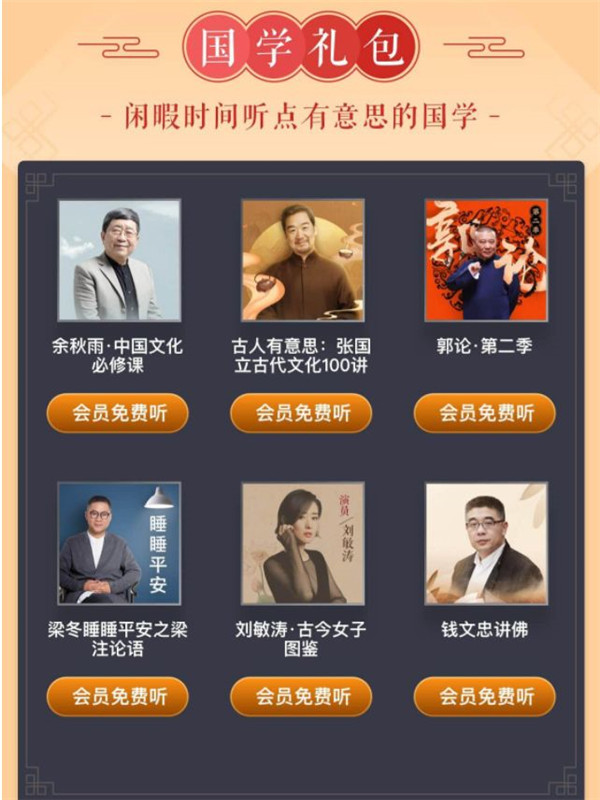The height and width of the screenshot is (800, 600).
Task: Open the 刘敏涛·古今女子图鉴 album cover
Action: pos(302,543)
